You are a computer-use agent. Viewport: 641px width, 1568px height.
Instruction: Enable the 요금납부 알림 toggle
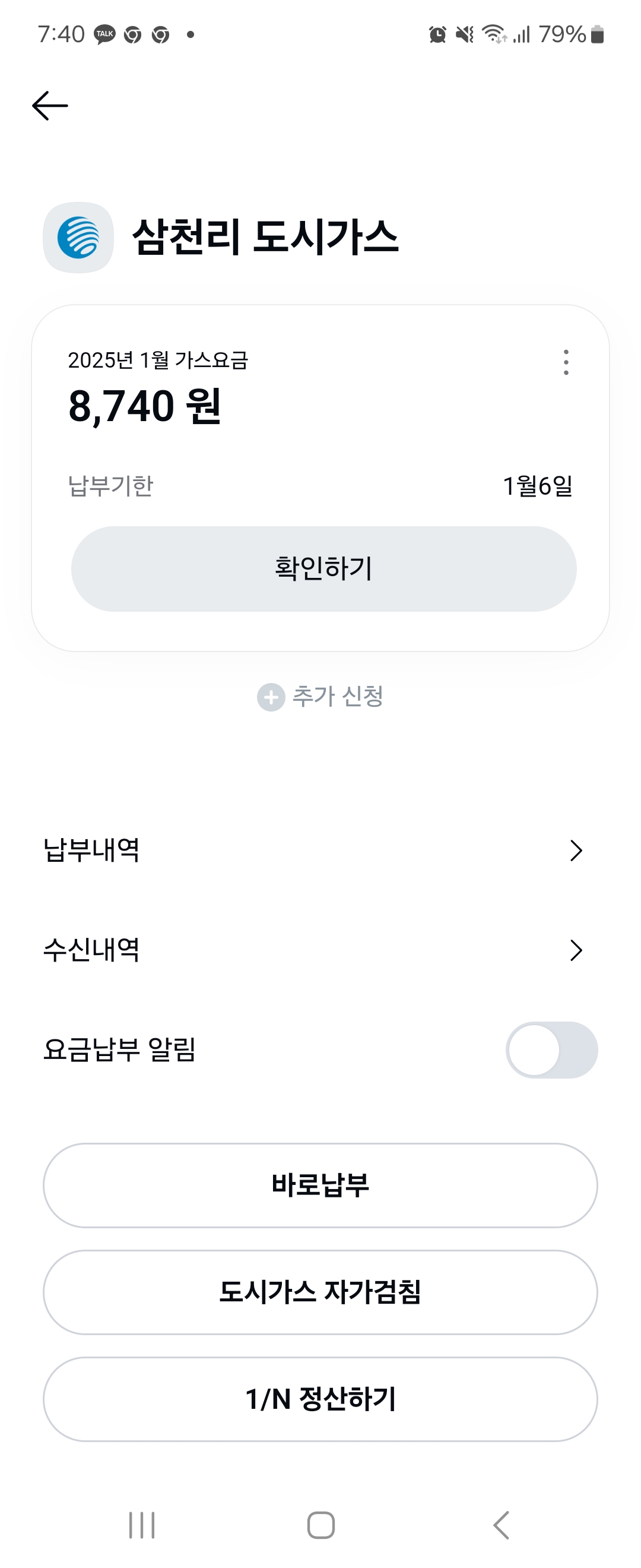coord(551,1050)
